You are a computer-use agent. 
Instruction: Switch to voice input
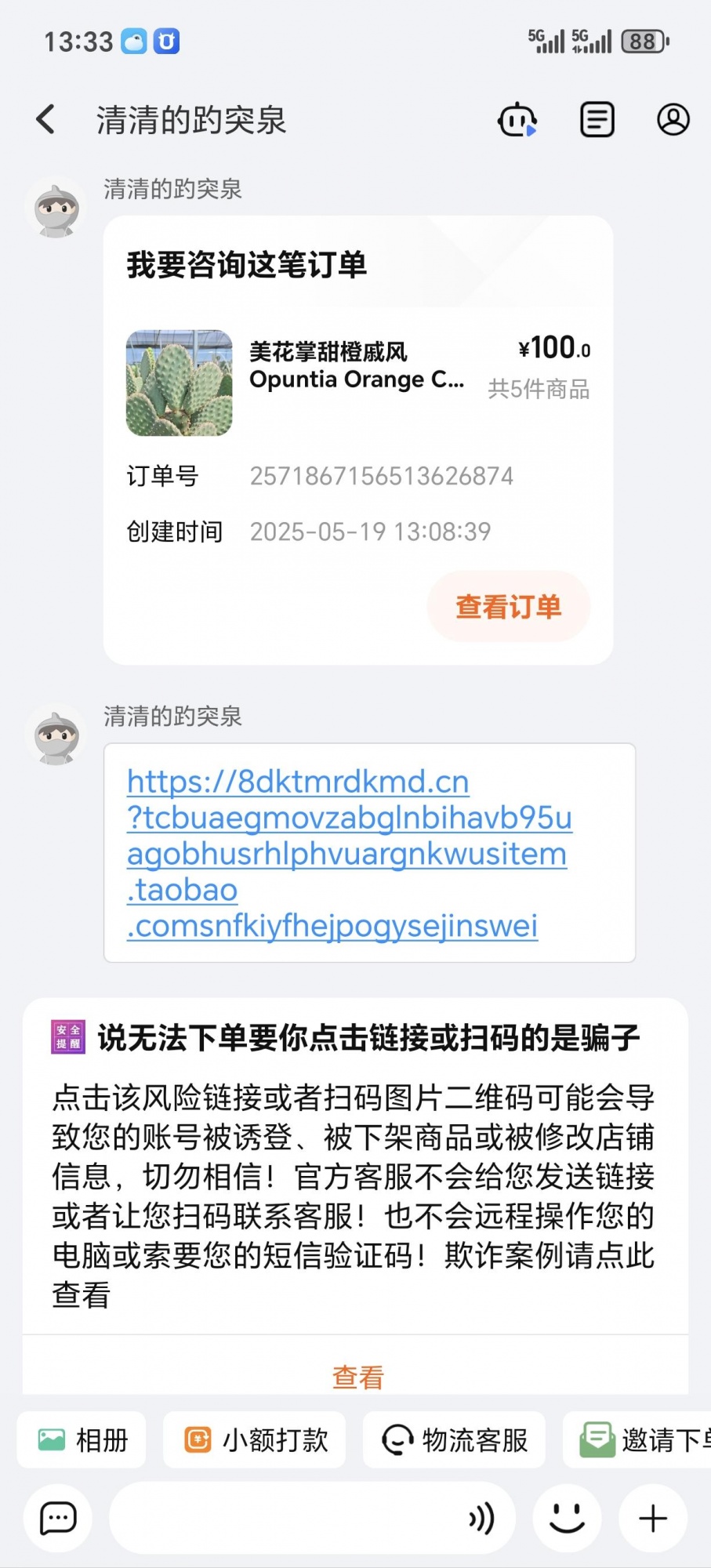pyautogui.click(x=481, y=1519)
